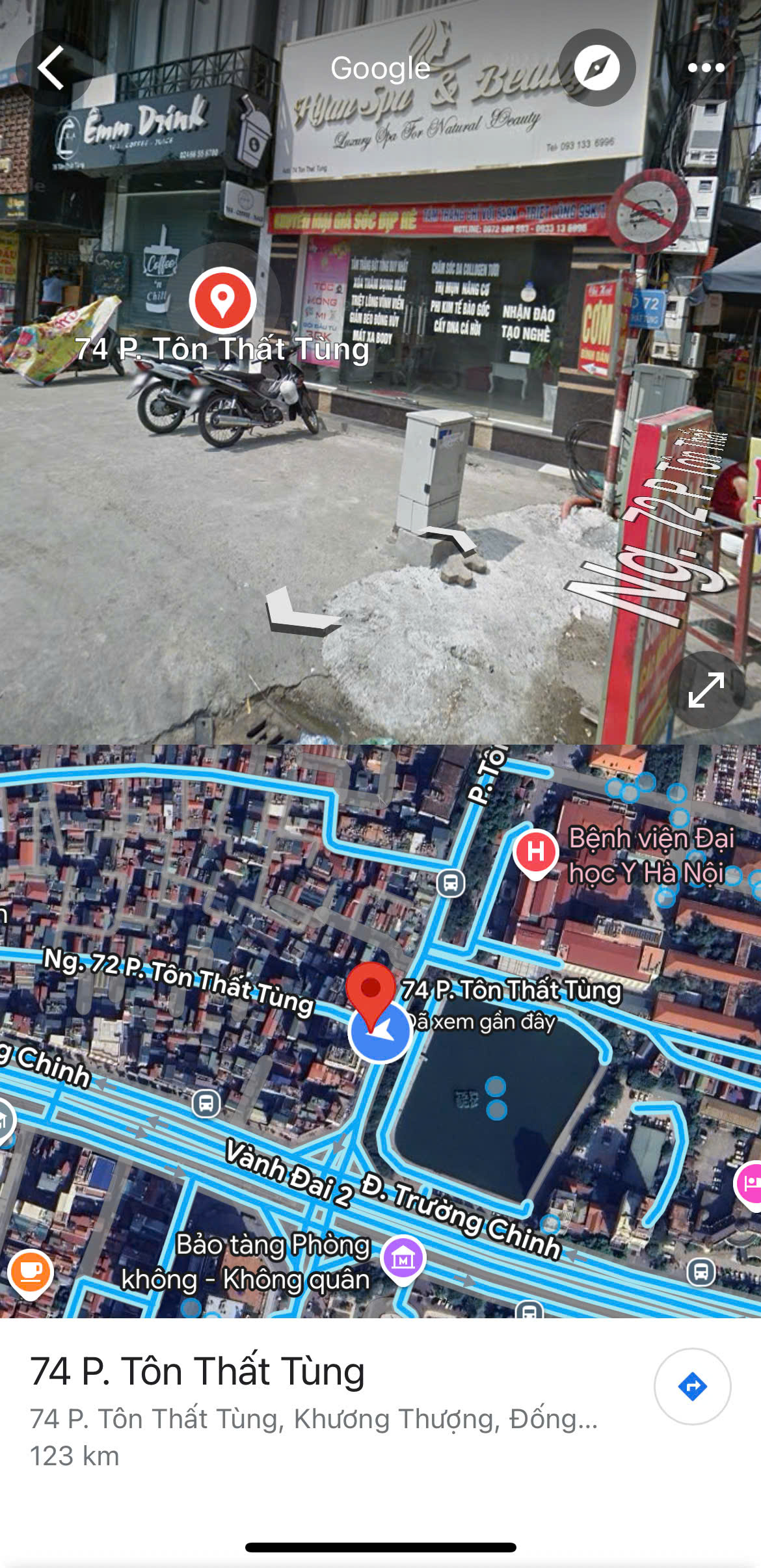Screen dimensions: 761x1568
Task: Tap the compass icon
Action: point(596,68)
